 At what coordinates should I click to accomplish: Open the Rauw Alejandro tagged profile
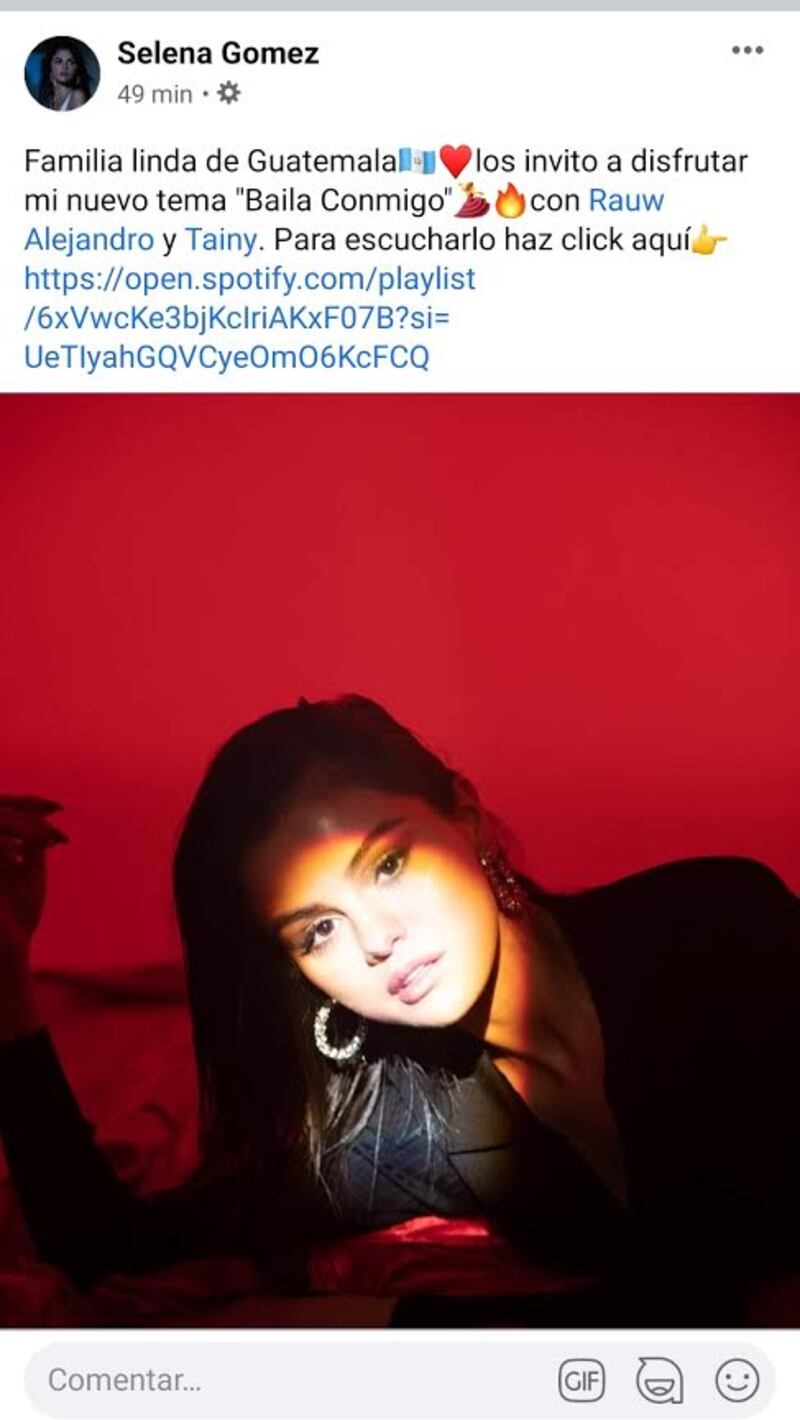click(x=626, y=200)
